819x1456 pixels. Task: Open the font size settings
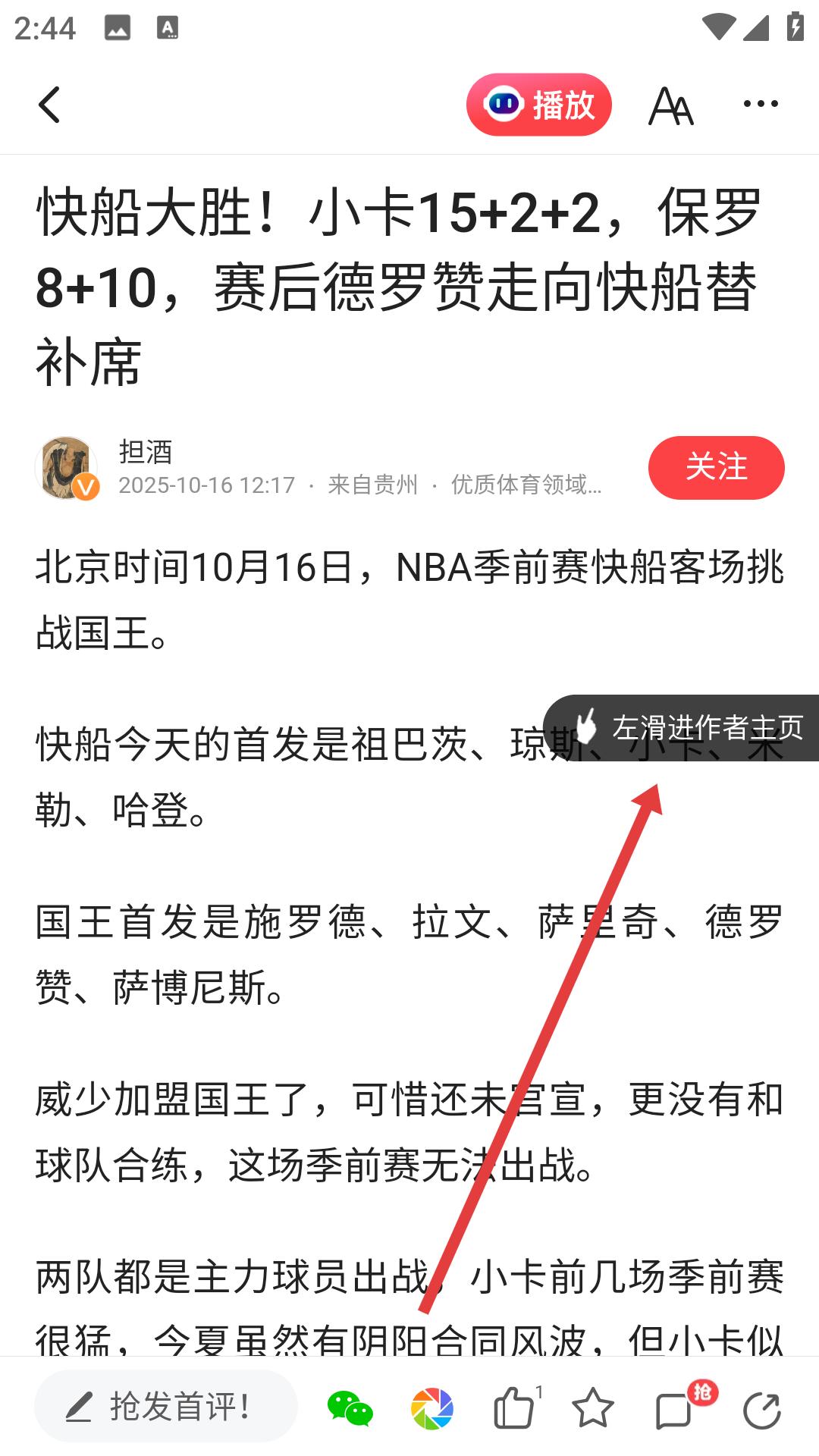(671, 105)
